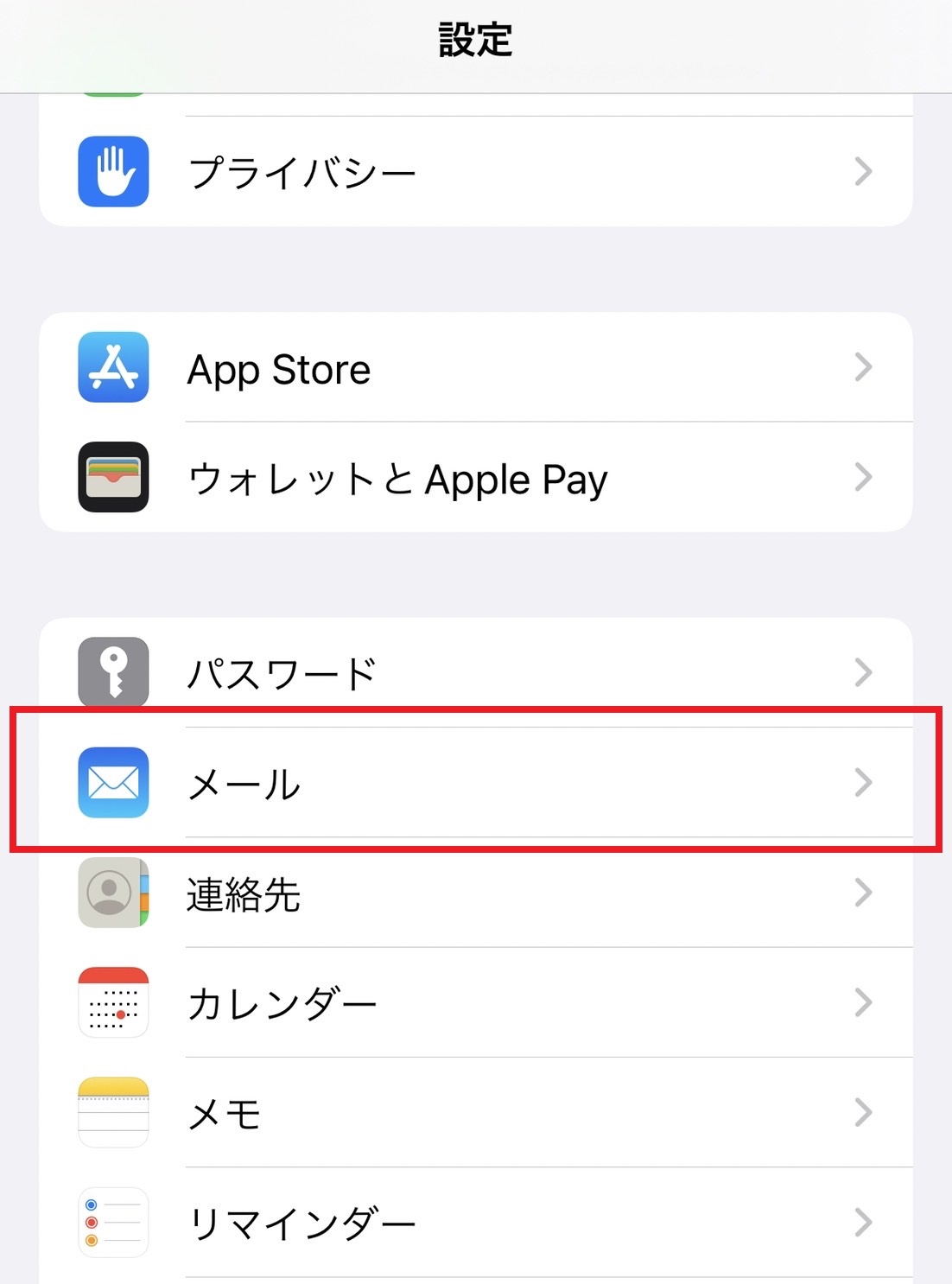Image resolution: width=952 pixels, height=1284 pixels.
Task: Open the メモ settings row
Action: pos(475,1113)
